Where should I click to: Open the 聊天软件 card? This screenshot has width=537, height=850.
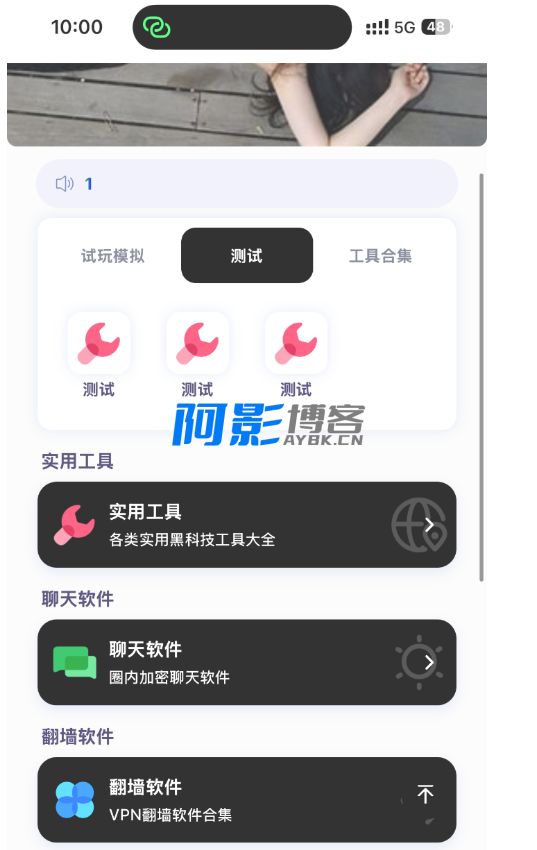tap(247, 662)
